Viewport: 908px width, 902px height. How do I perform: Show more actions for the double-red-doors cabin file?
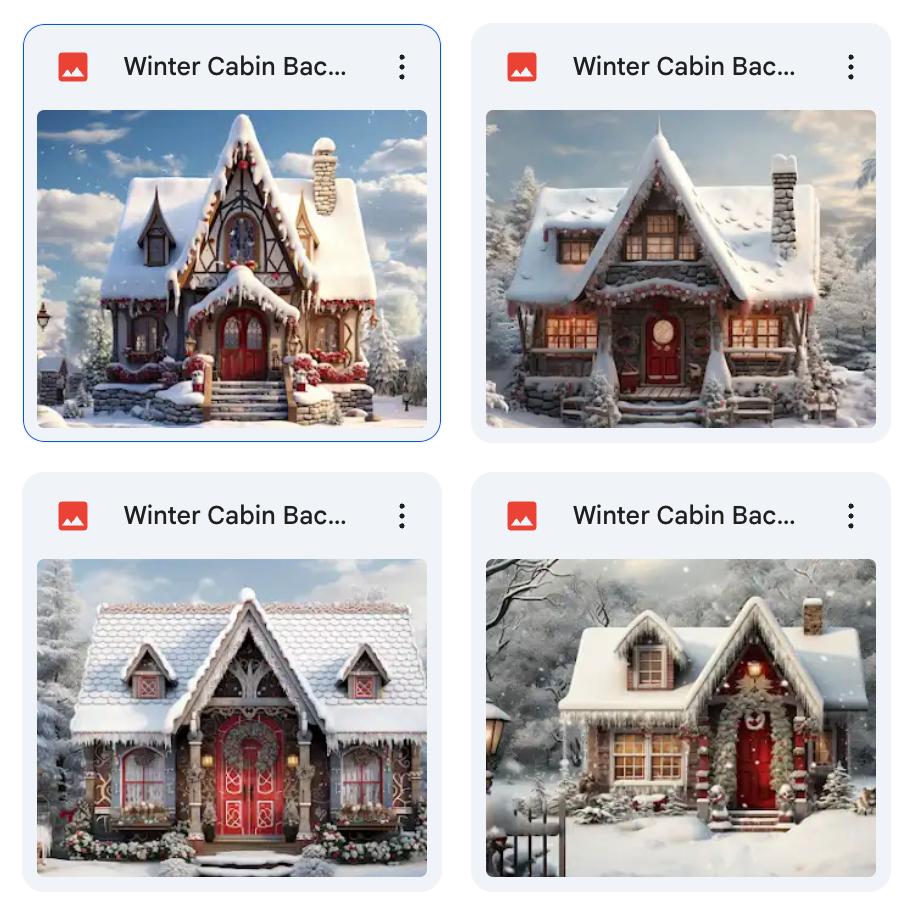tap(401, 516)
